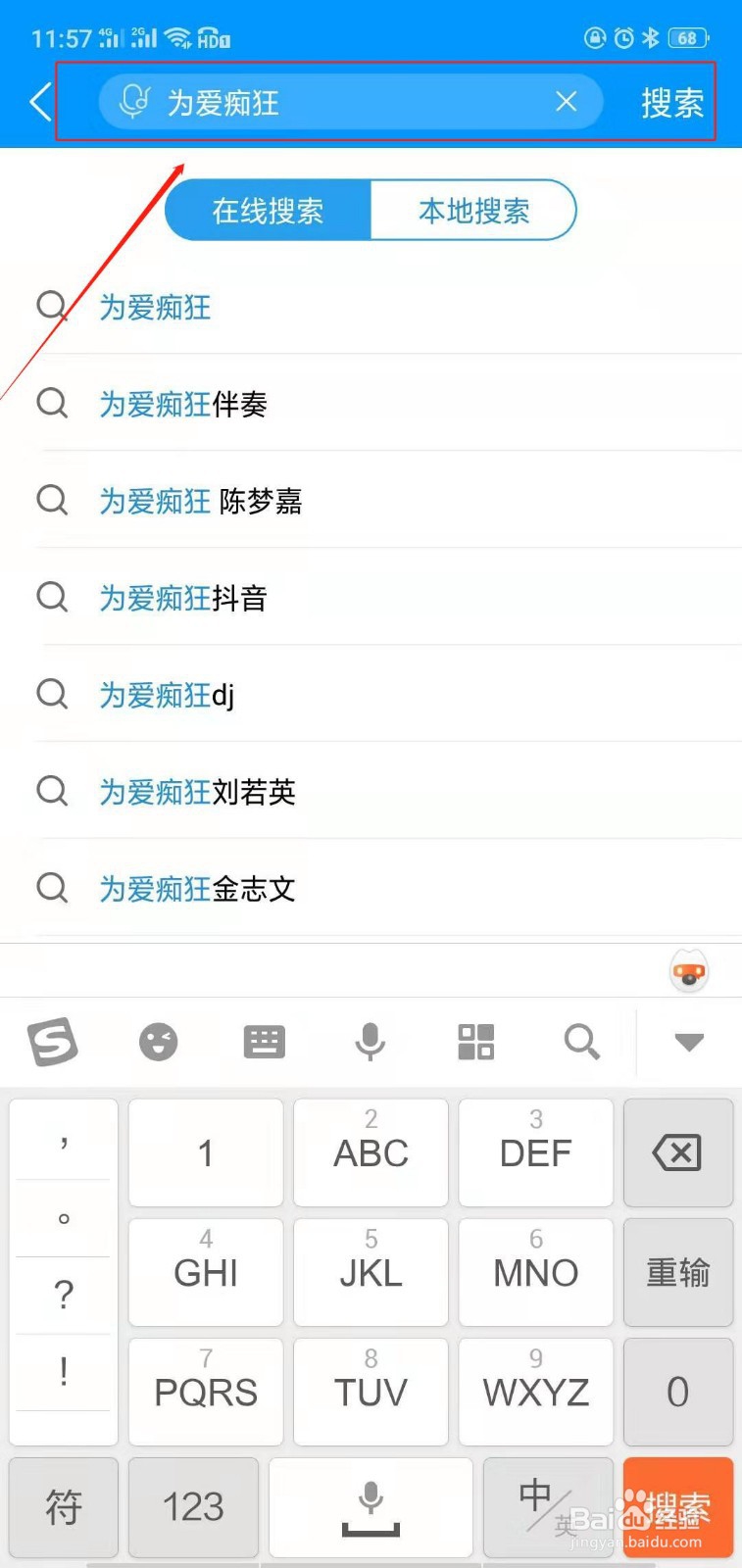Go back using the top-left arrow
Image resolution: width=742 pixels, height=1568 pixels.
(x=40, y=102)
